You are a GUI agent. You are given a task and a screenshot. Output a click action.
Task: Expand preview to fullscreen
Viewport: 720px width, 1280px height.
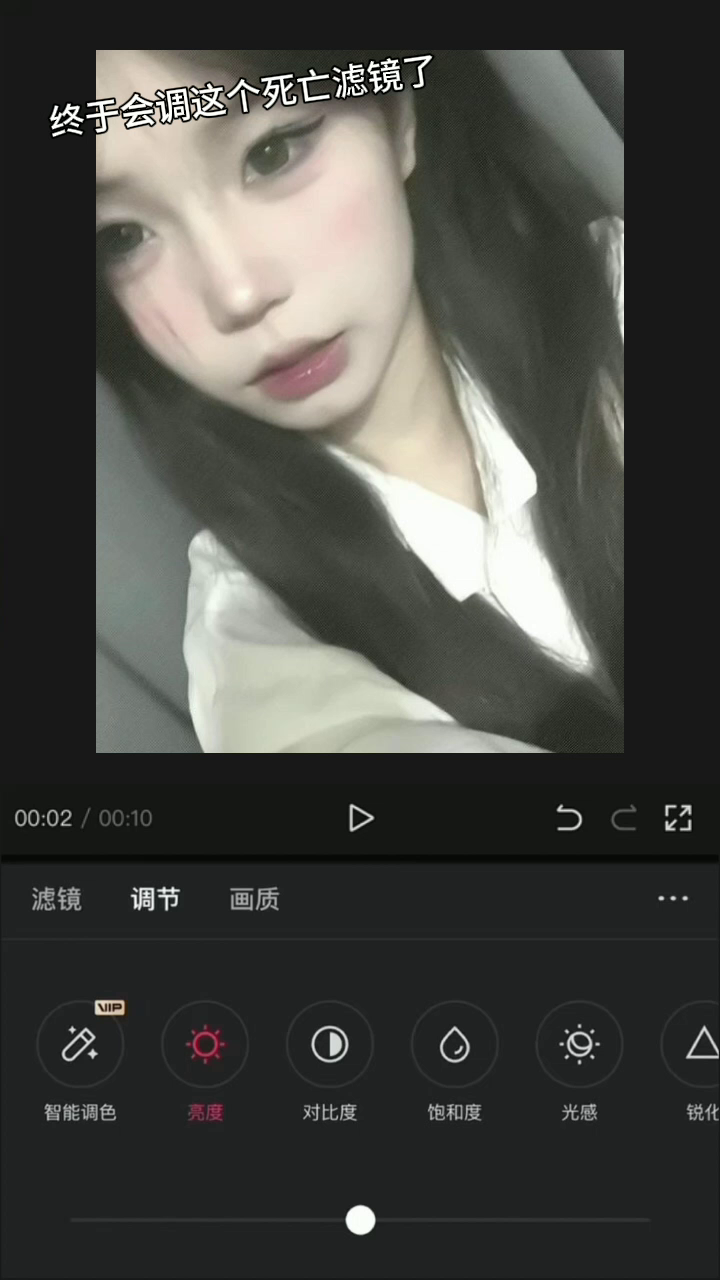coord(678,818)
